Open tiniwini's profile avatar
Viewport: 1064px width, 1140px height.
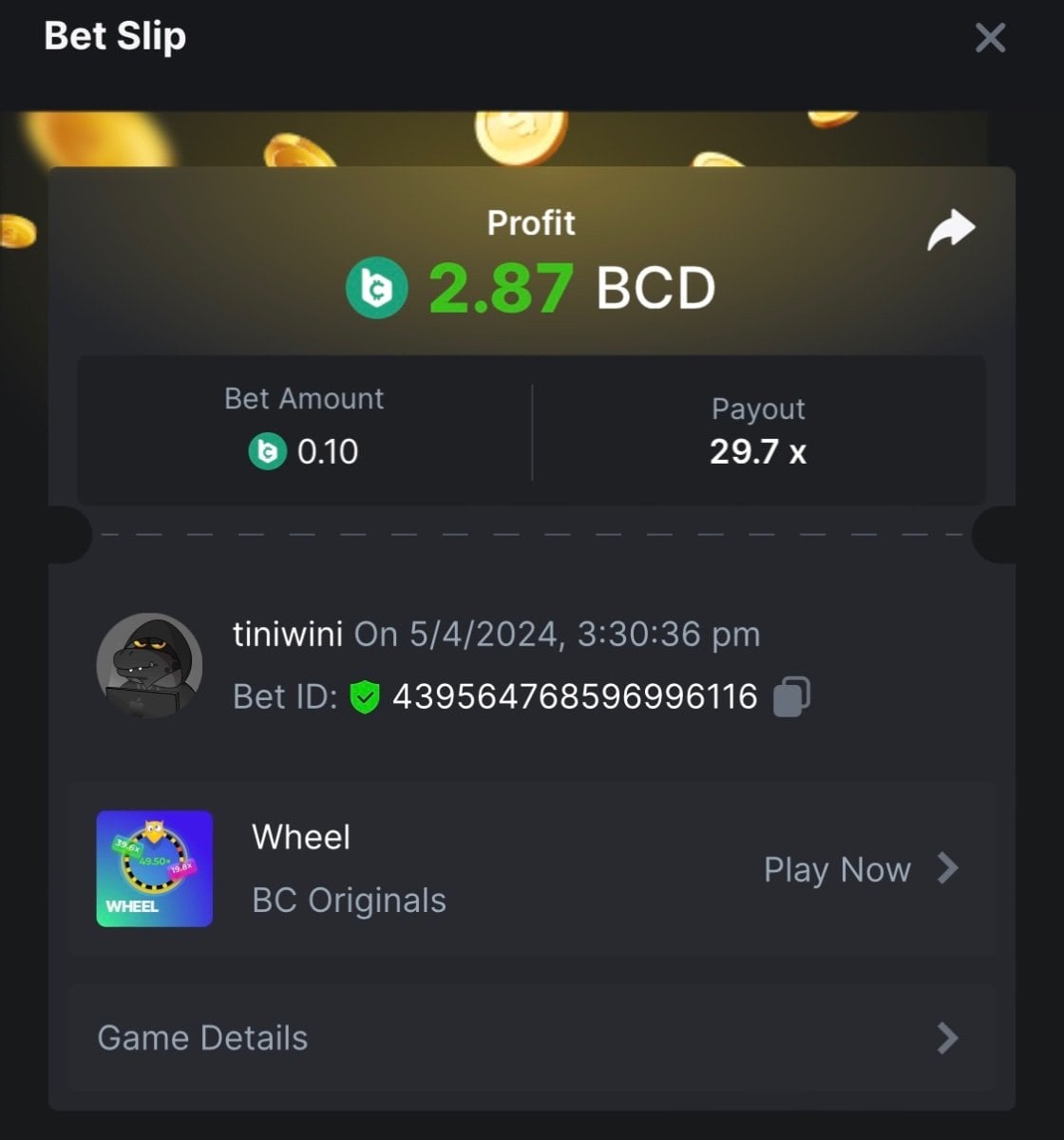pos(150,665)
